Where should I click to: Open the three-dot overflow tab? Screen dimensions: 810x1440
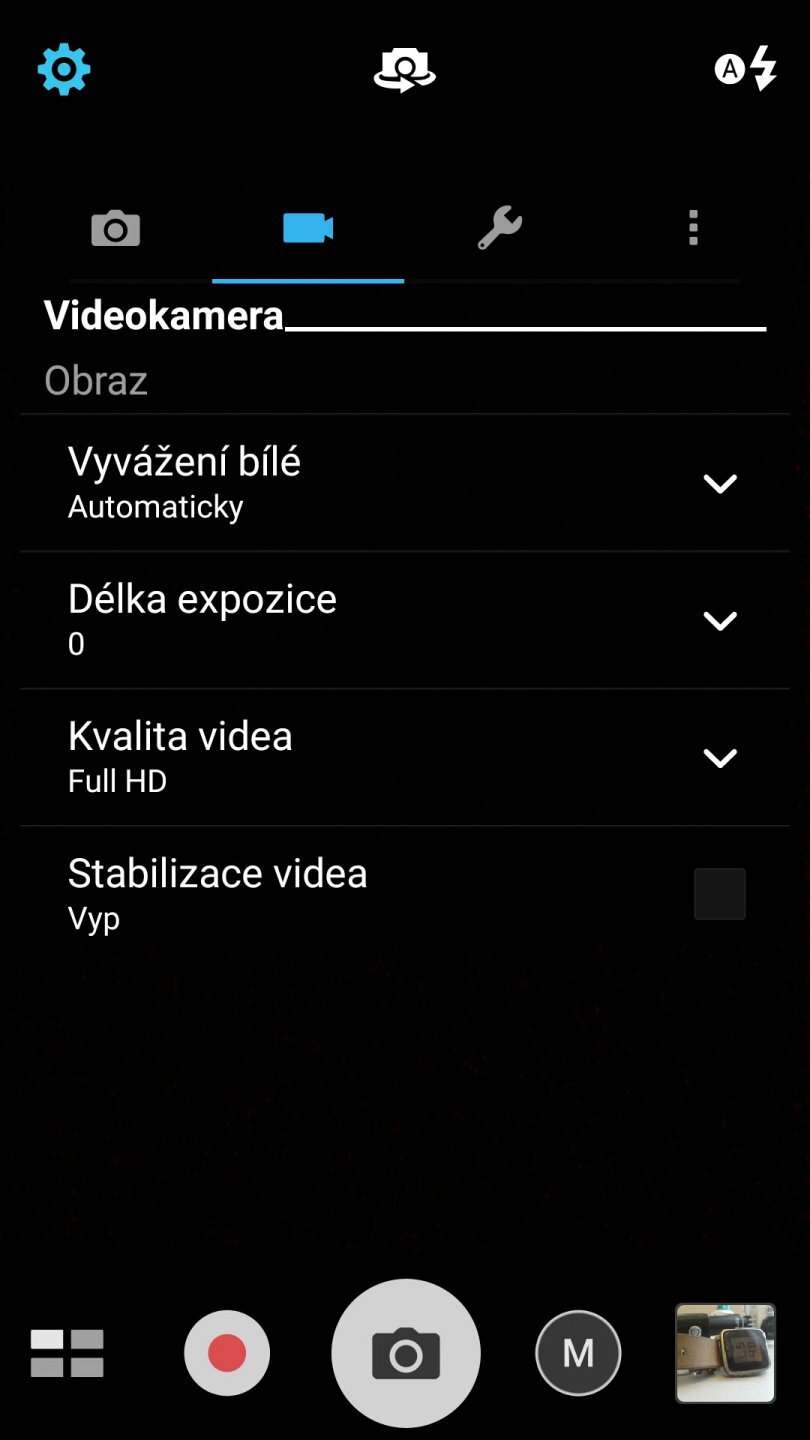[692, 228]
